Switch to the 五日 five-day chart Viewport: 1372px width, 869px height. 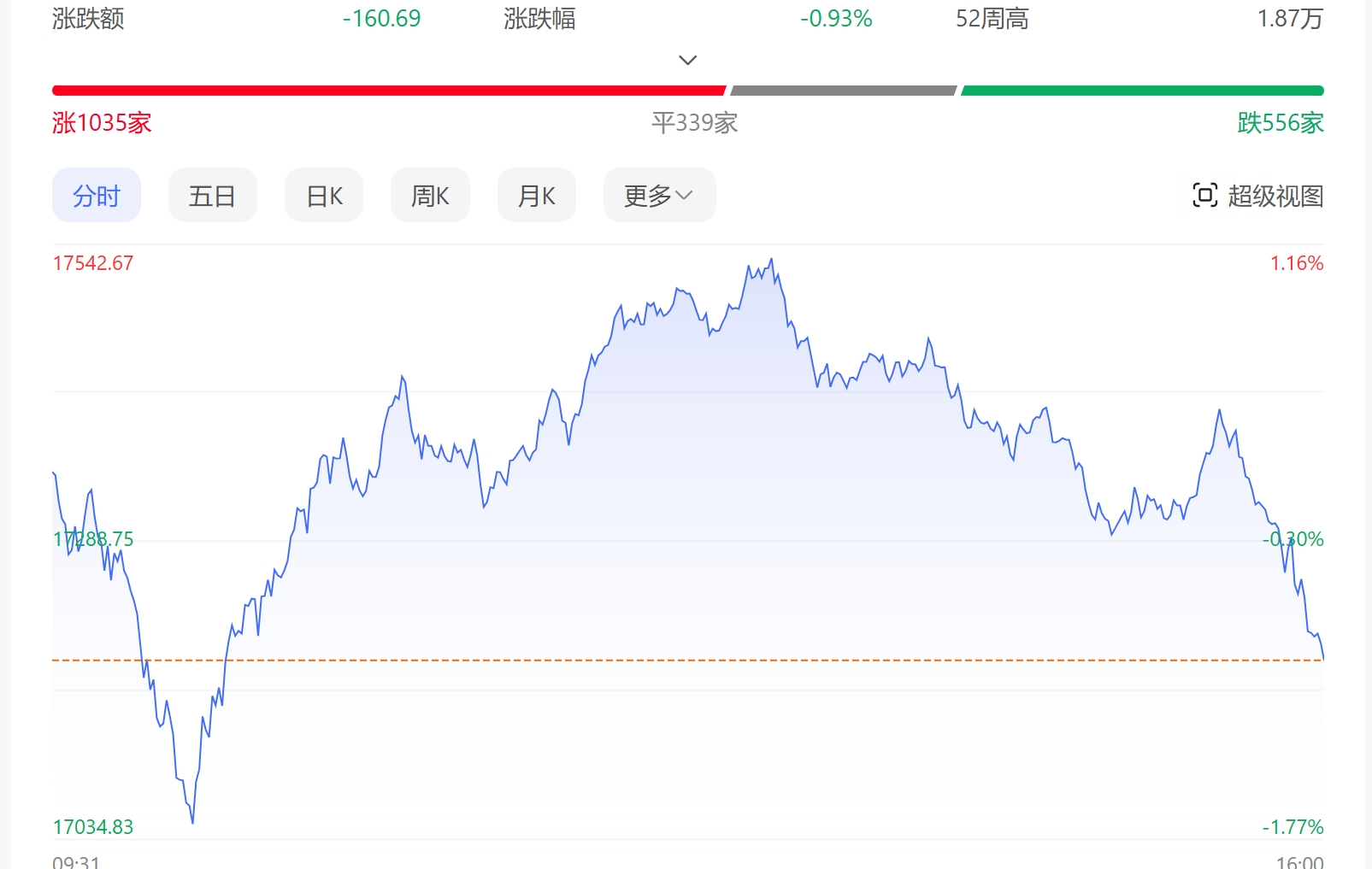[x=212, y=196]
